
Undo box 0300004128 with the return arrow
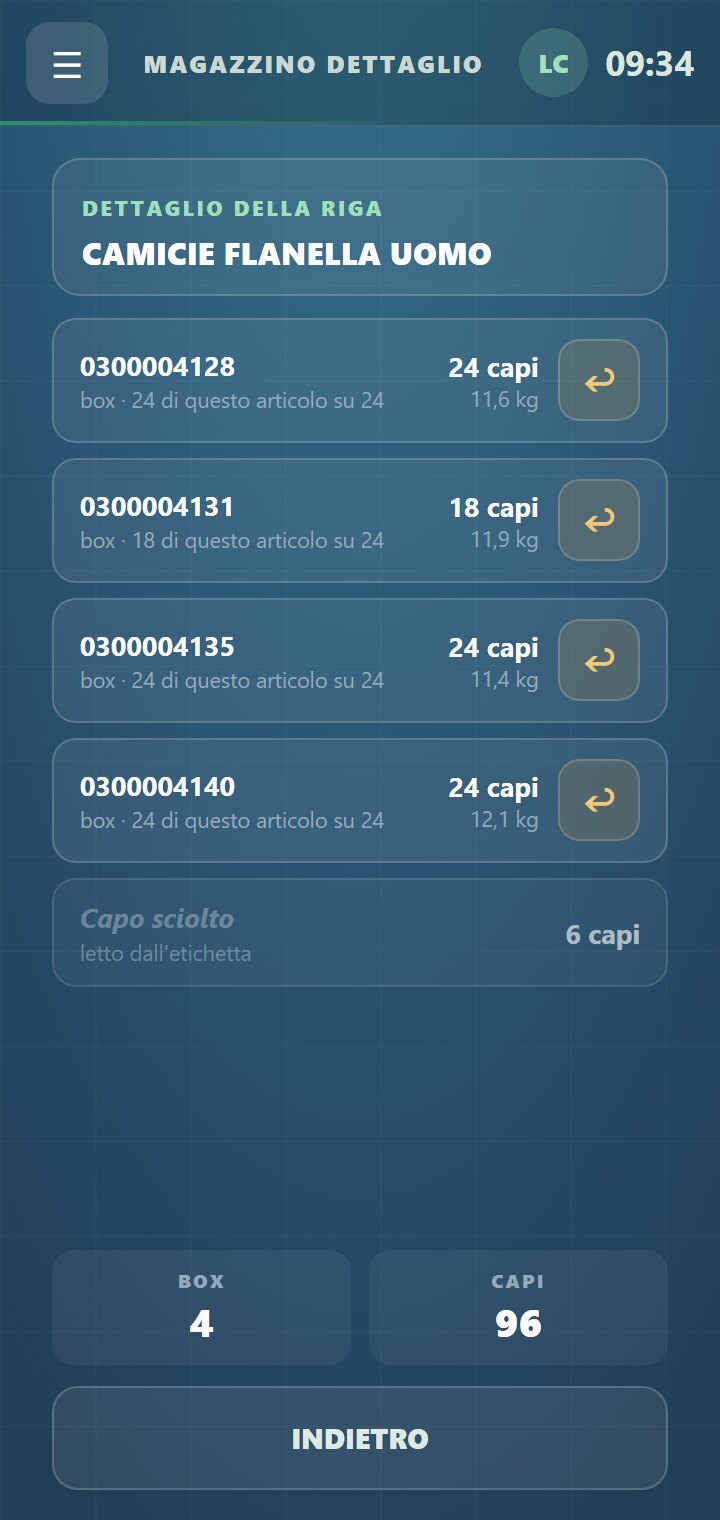tap(598, 380)
